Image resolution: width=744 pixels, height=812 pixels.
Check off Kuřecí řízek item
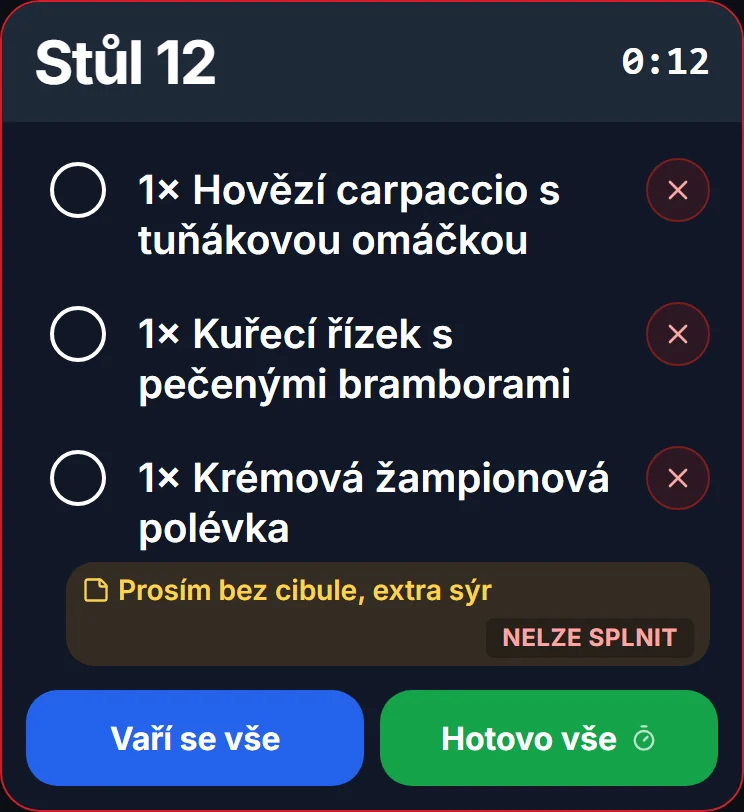(78, 334)
